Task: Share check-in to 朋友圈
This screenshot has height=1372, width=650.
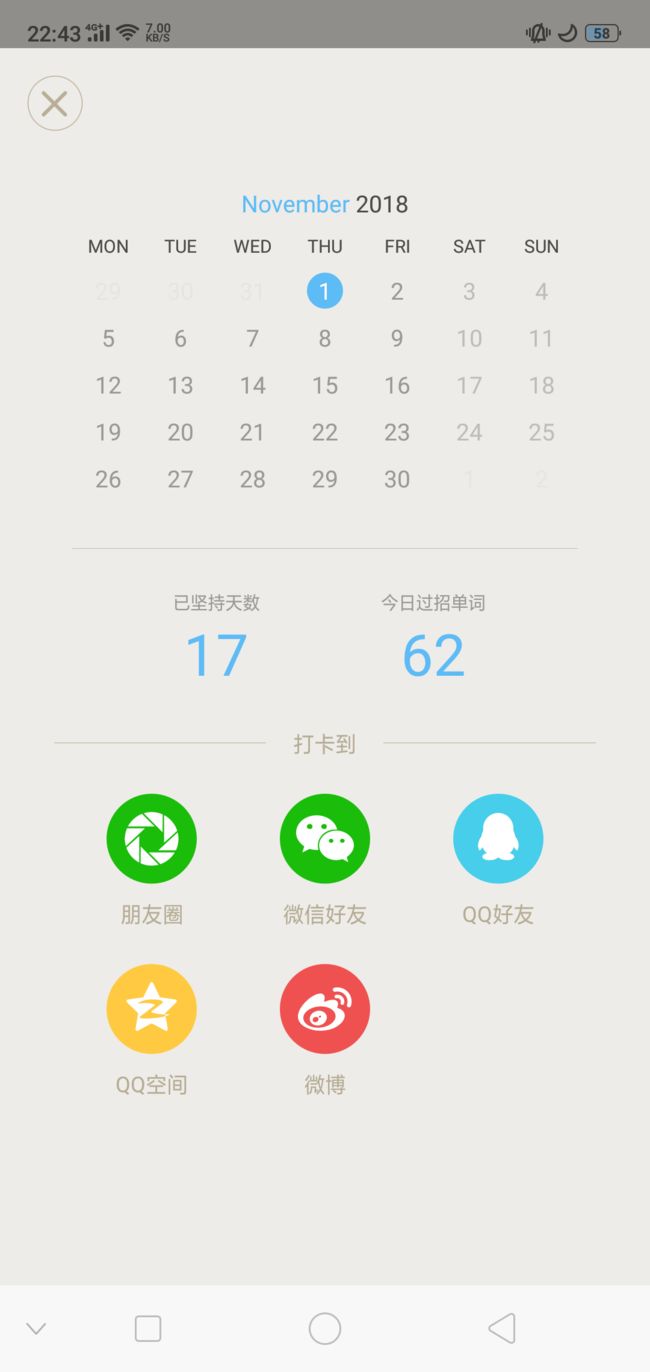Action: coord(152,838)
